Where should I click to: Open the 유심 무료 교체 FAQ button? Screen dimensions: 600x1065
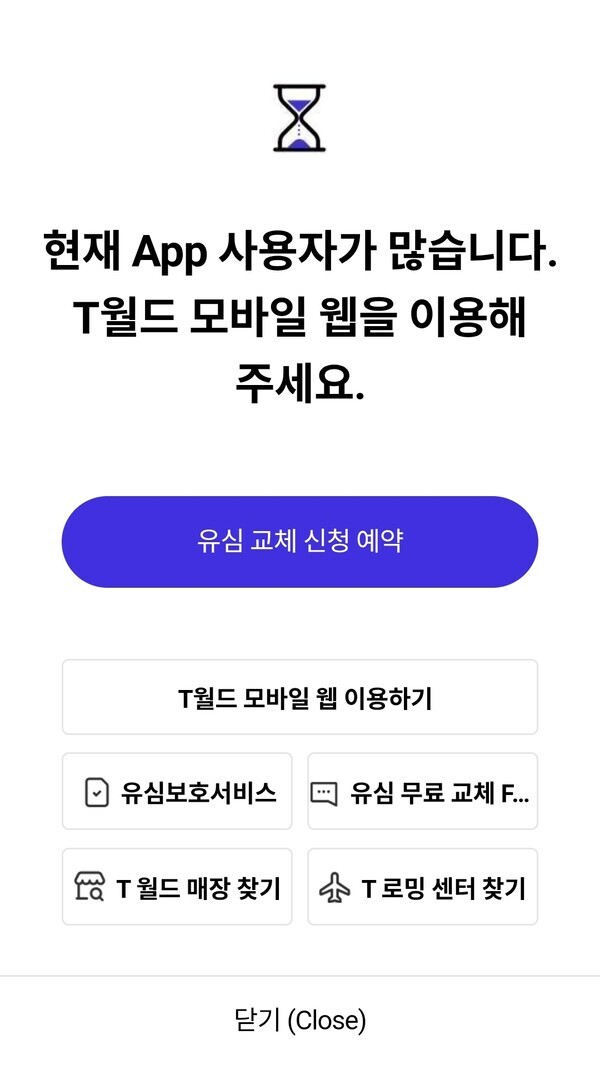pyautogui.click(x=422, y=792)
